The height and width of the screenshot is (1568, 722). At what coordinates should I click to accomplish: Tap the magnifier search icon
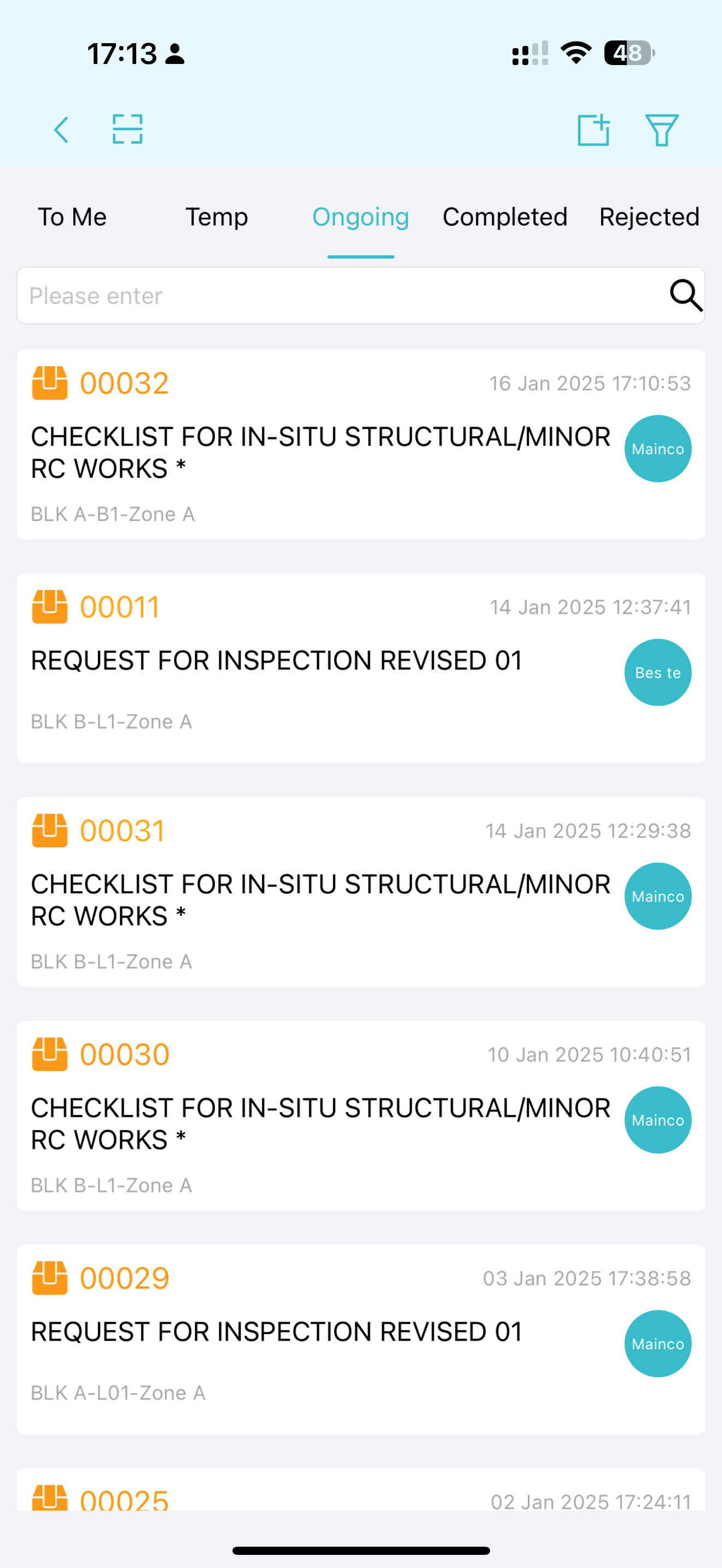[685, 296]
